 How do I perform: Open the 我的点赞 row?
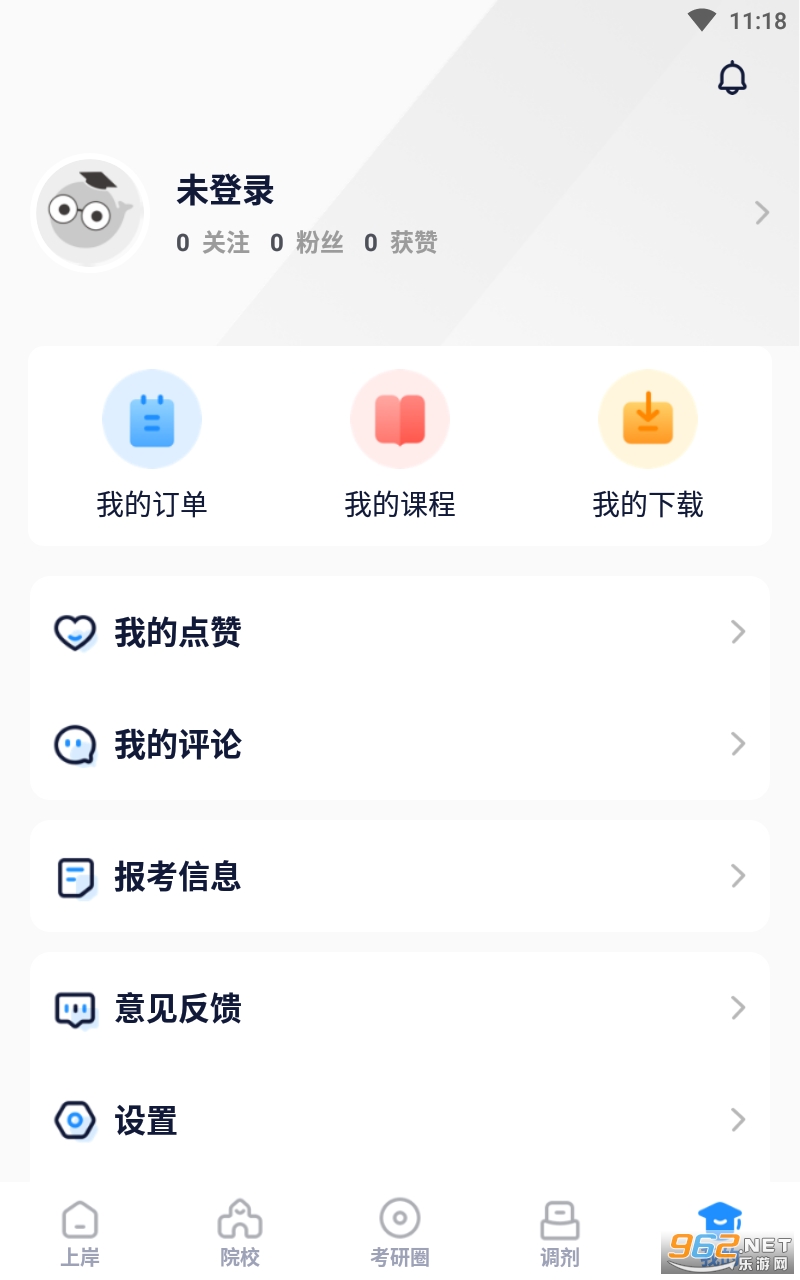(x=400, y=632)
